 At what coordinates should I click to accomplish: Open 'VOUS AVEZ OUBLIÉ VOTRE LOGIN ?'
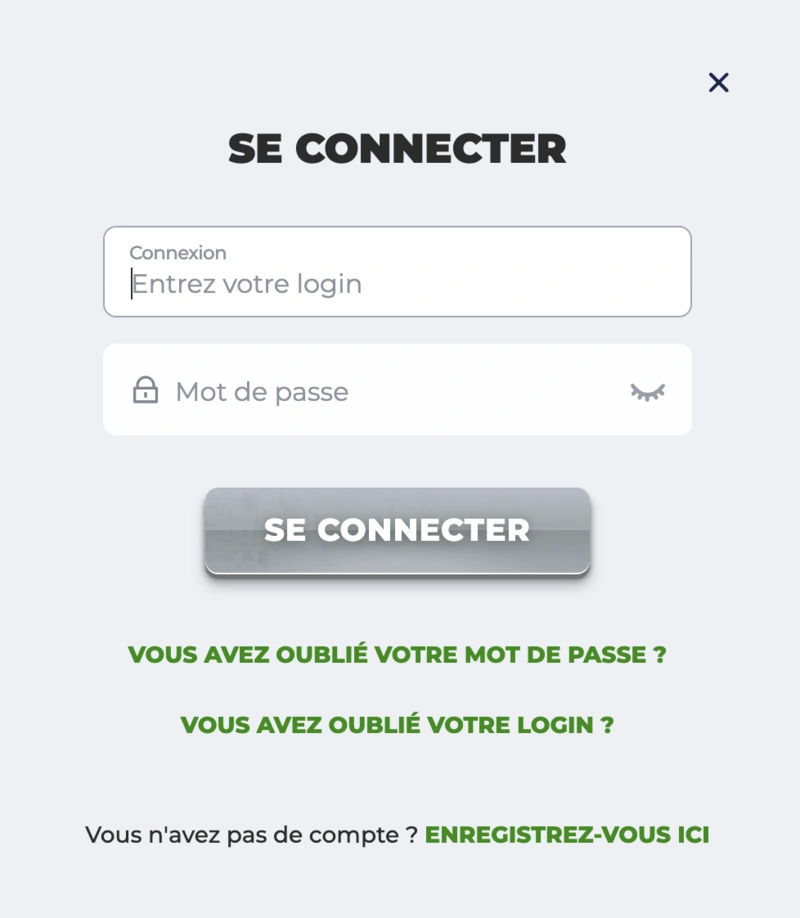398,726
